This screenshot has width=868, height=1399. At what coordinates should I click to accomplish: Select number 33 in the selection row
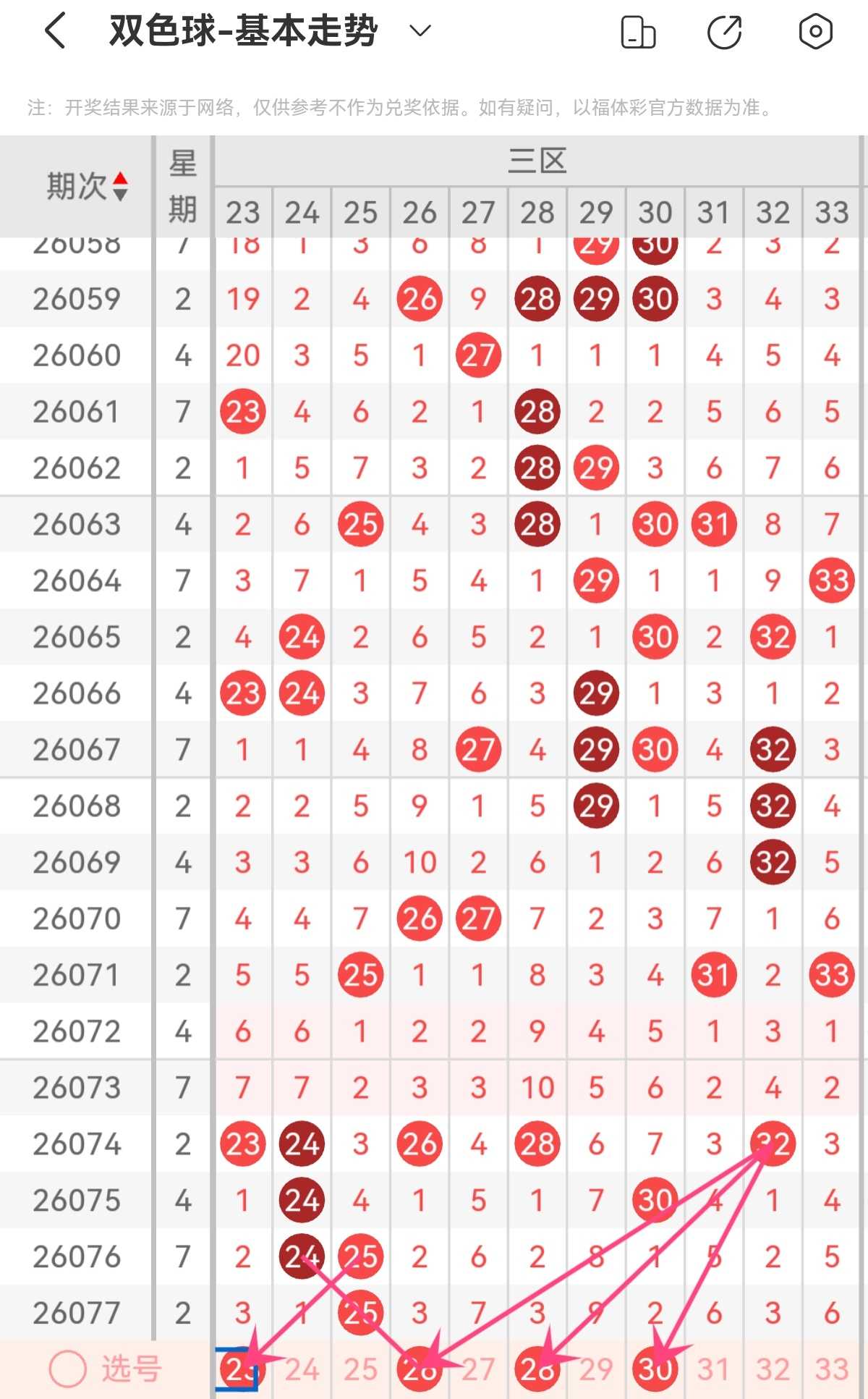click(x=832, y=1369)
